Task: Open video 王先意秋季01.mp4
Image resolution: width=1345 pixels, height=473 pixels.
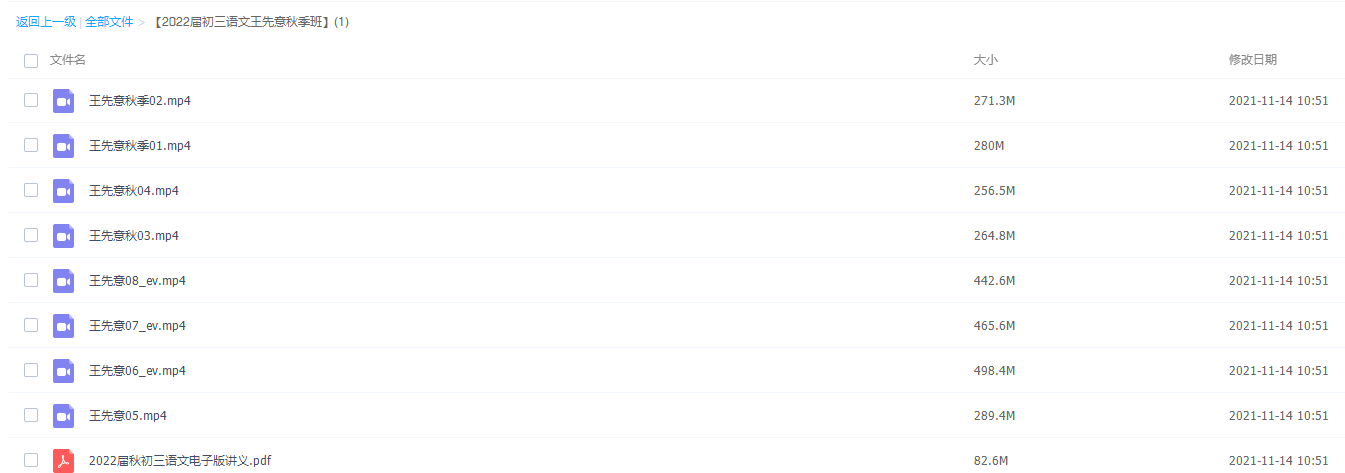Action: [139, 146]
